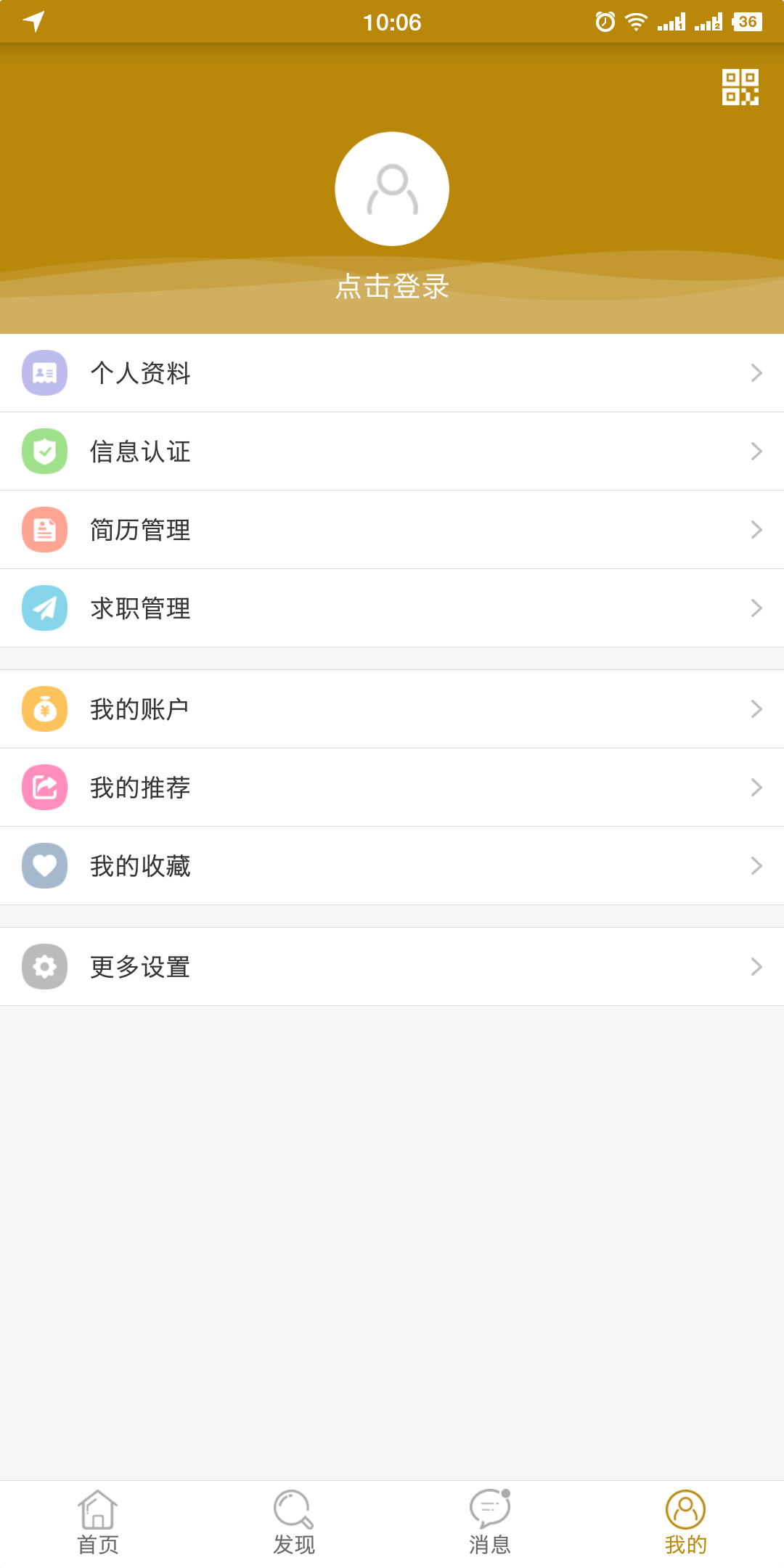
Task: Open 我的推荐 recommendations
Action: (392, 788)
